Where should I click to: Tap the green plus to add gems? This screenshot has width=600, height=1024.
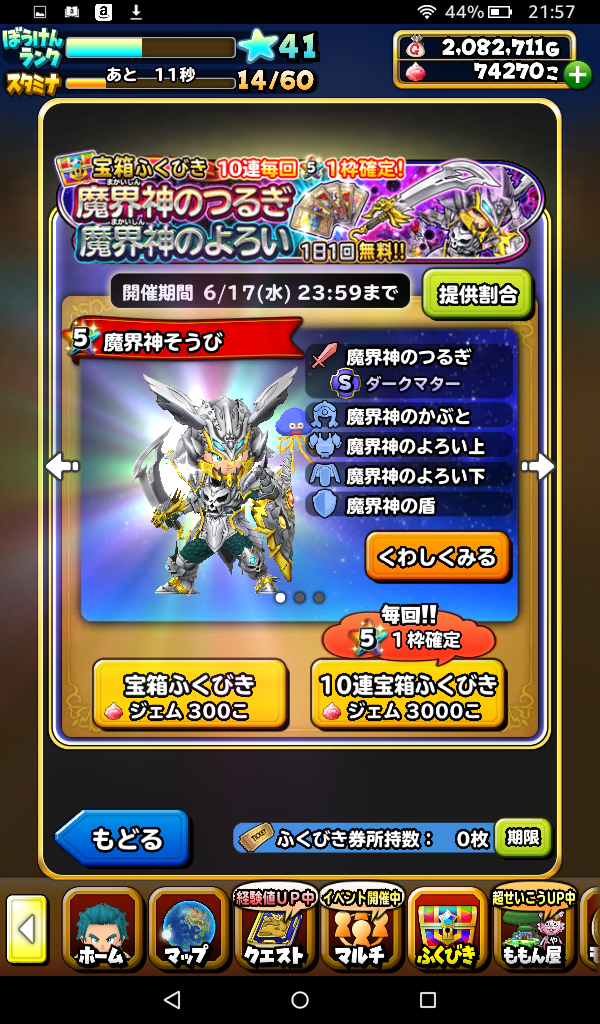(x=577, y=74)
